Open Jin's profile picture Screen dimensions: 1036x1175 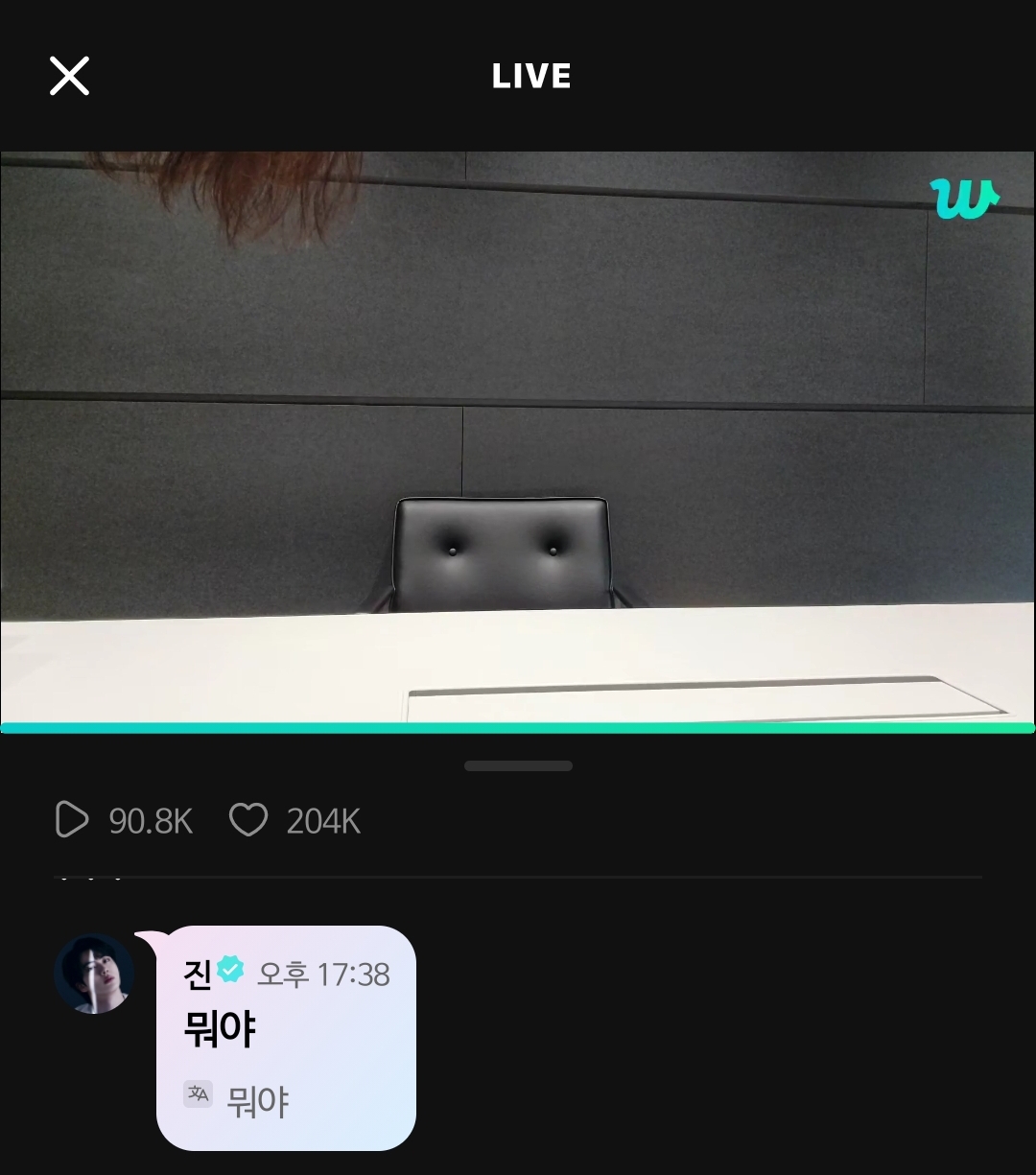(x=95, y=974)
